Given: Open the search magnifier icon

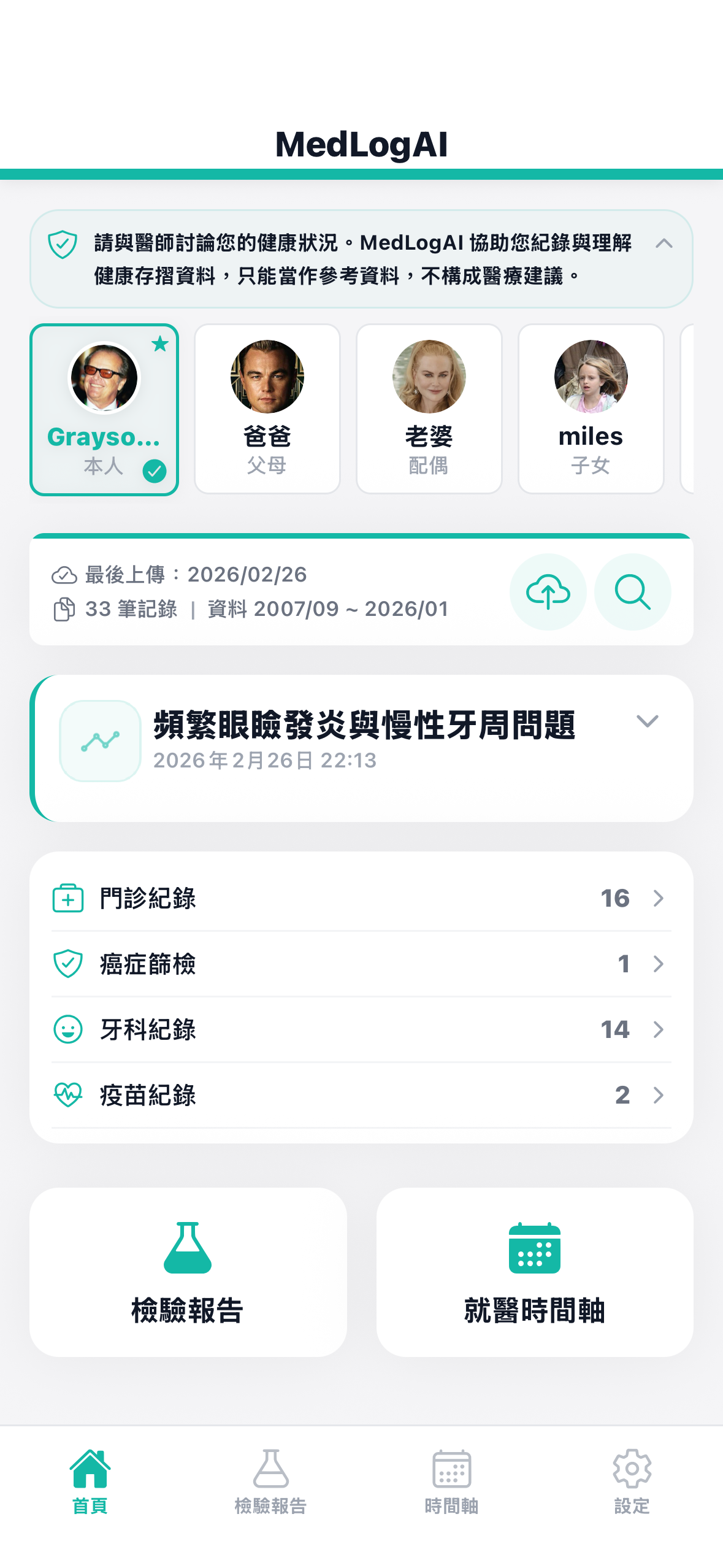Looking at the screenshot, I should 632,592.
